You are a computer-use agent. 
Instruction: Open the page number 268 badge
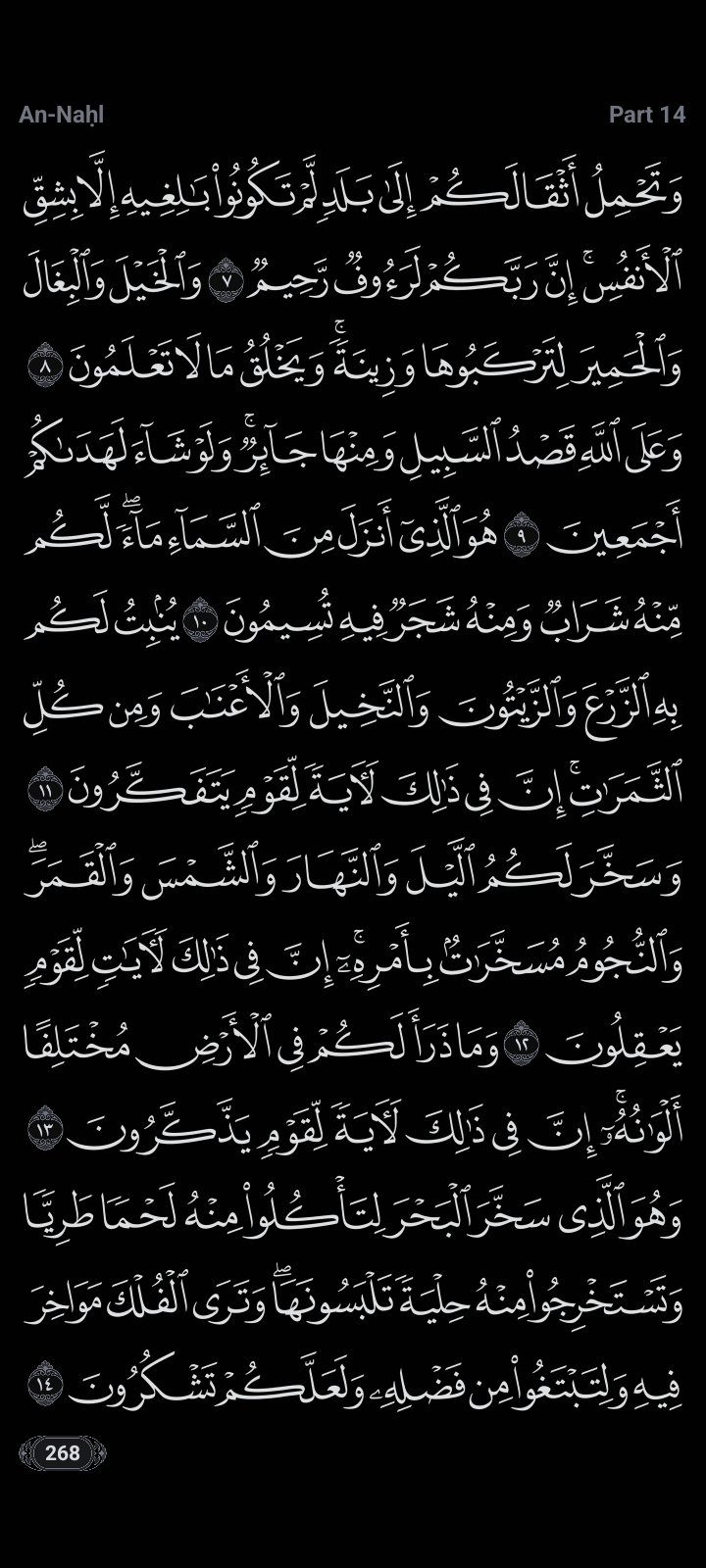62,1451
